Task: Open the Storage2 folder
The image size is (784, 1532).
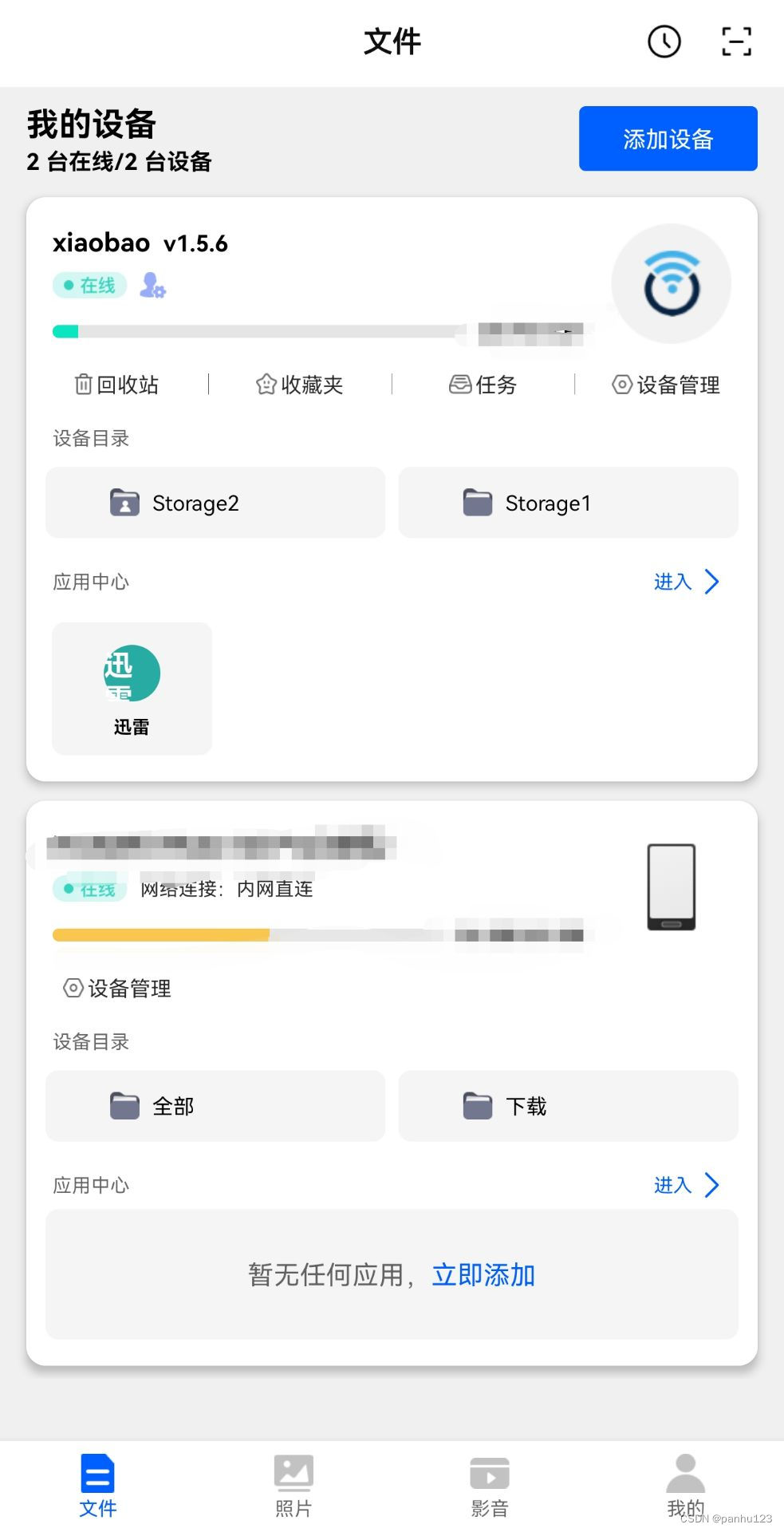Action: [215, 503]
